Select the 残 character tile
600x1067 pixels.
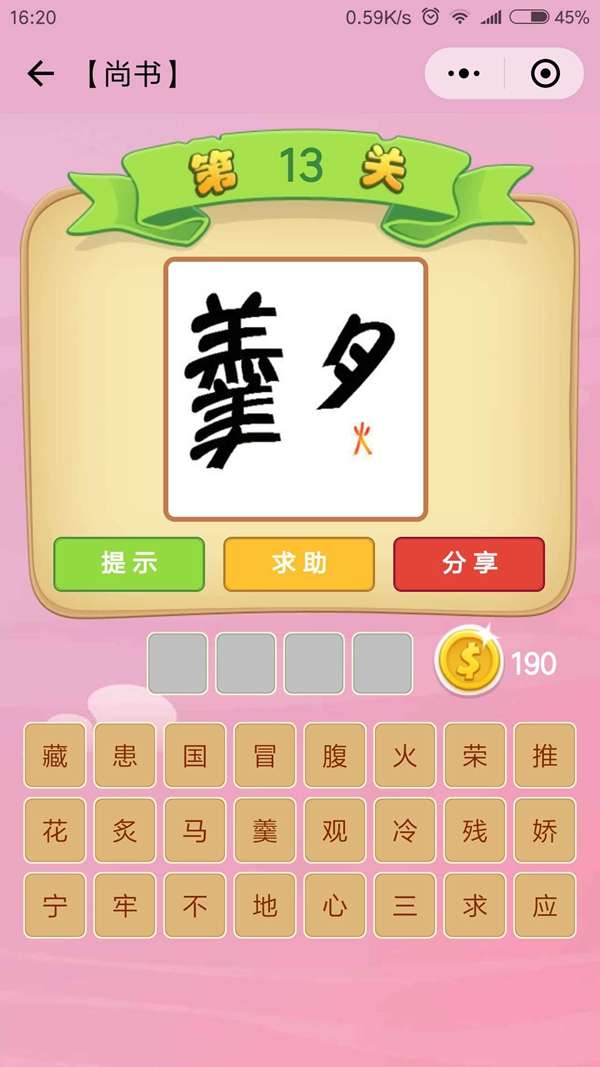[x=475, y=831]
